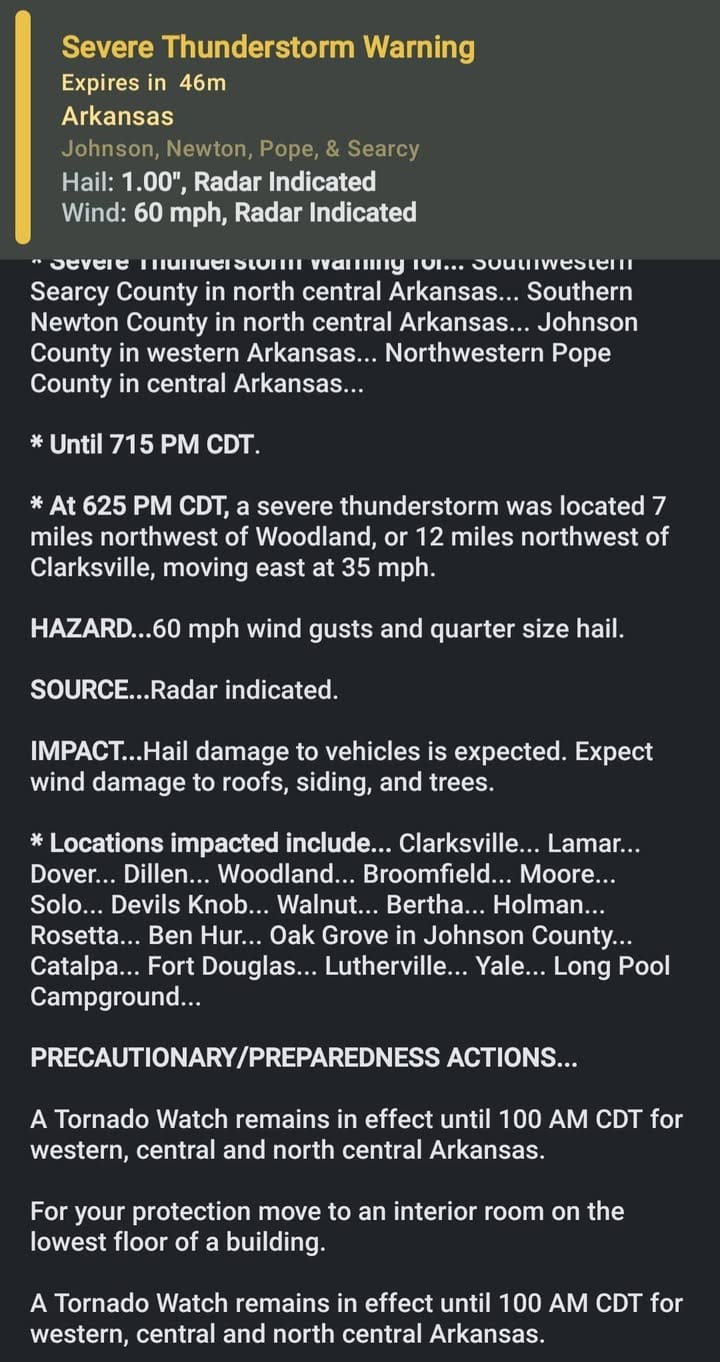Tap the Severe Thunderstorm Warning header card
Image resolution: width=720 pixels, height=1362 pixels.
point(360,130)
